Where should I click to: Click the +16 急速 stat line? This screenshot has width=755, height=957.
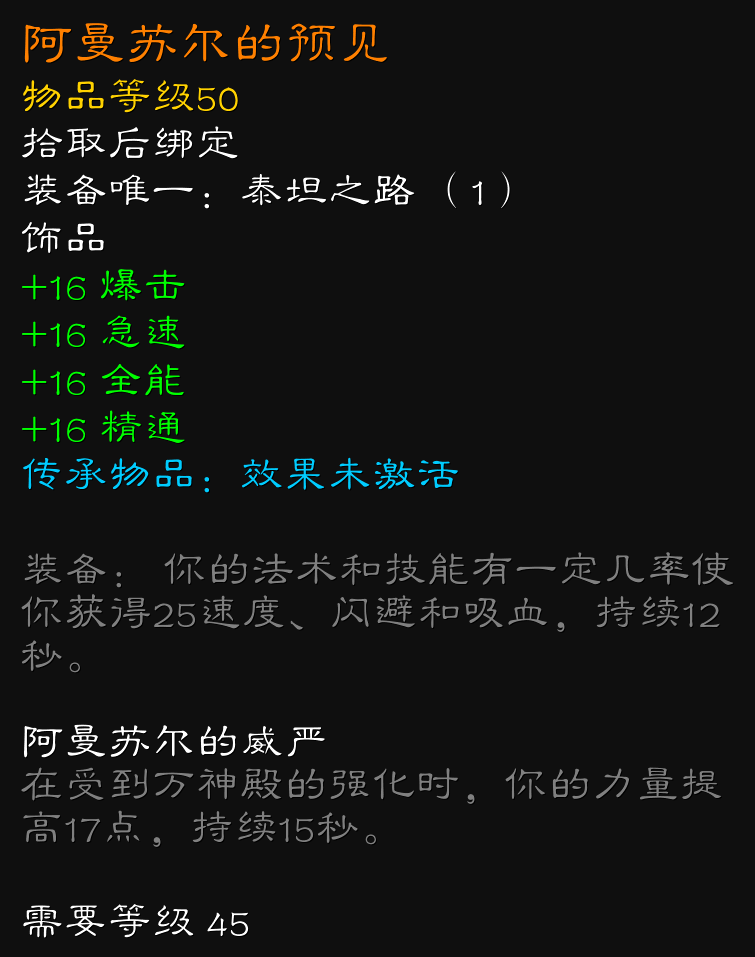100,334
